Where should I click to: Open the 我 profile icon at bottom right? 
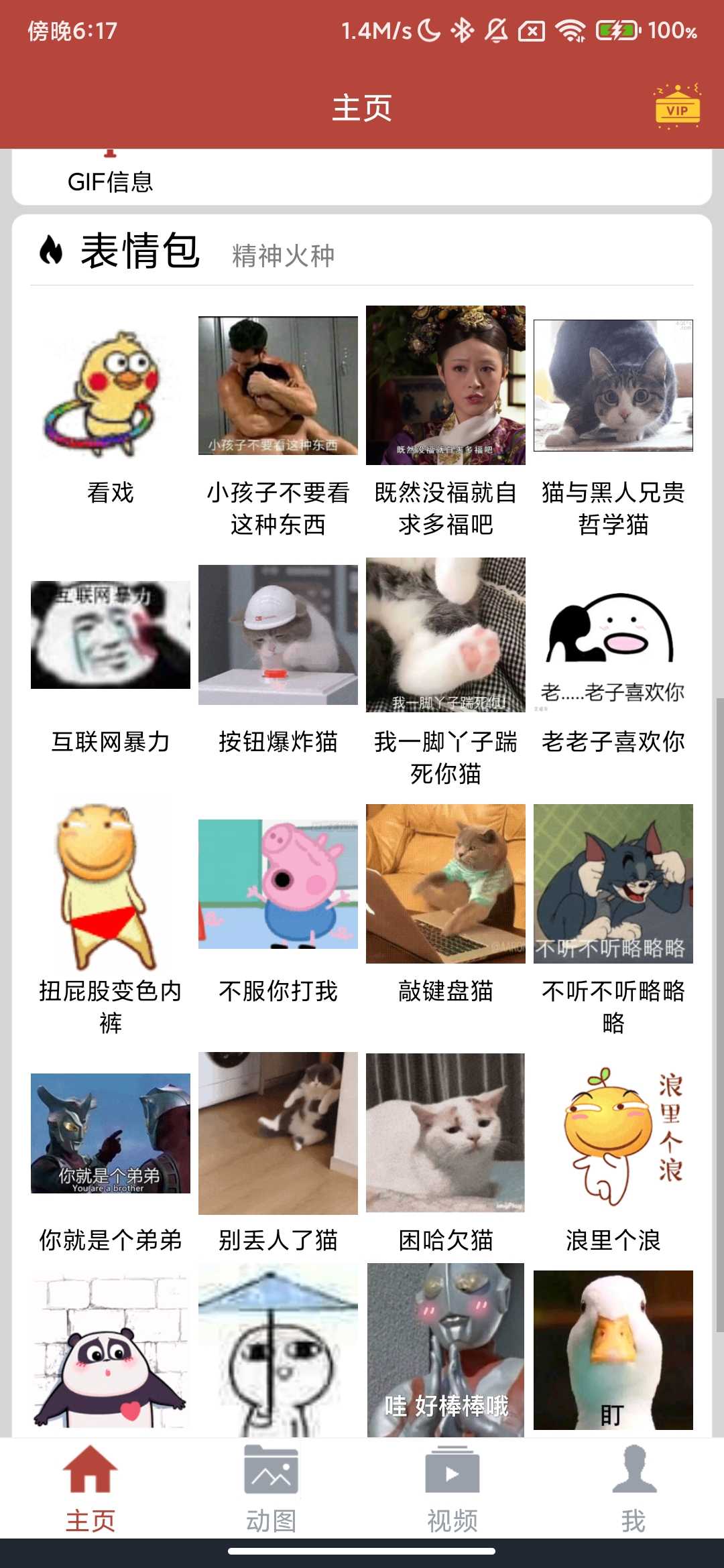(633, 1469)
